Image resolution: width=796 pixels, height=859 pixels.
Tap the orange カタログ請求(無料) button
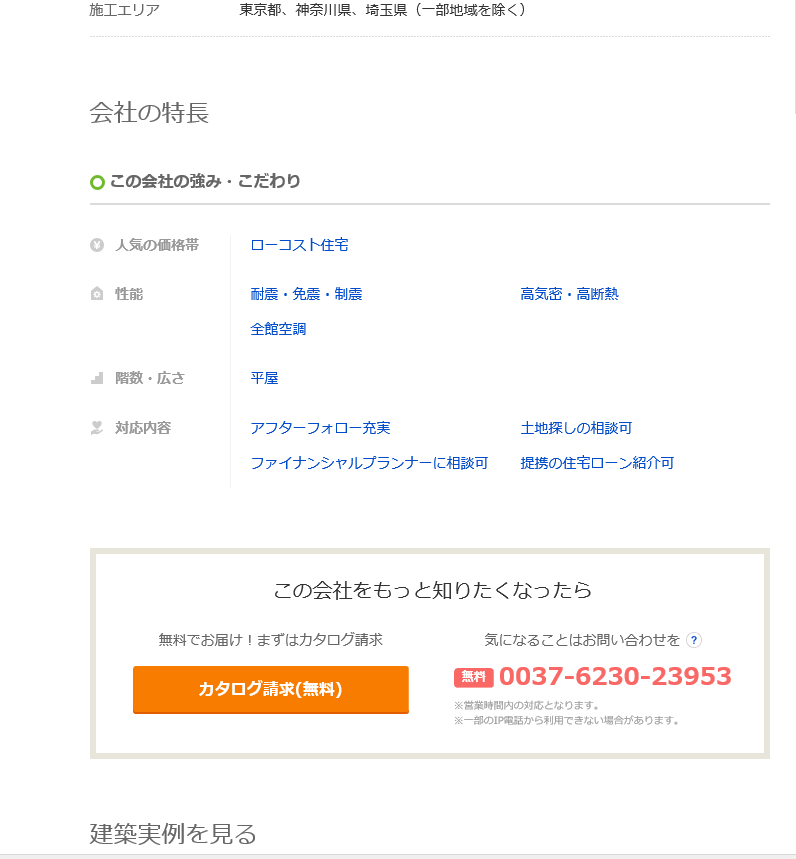coord(270,689)
